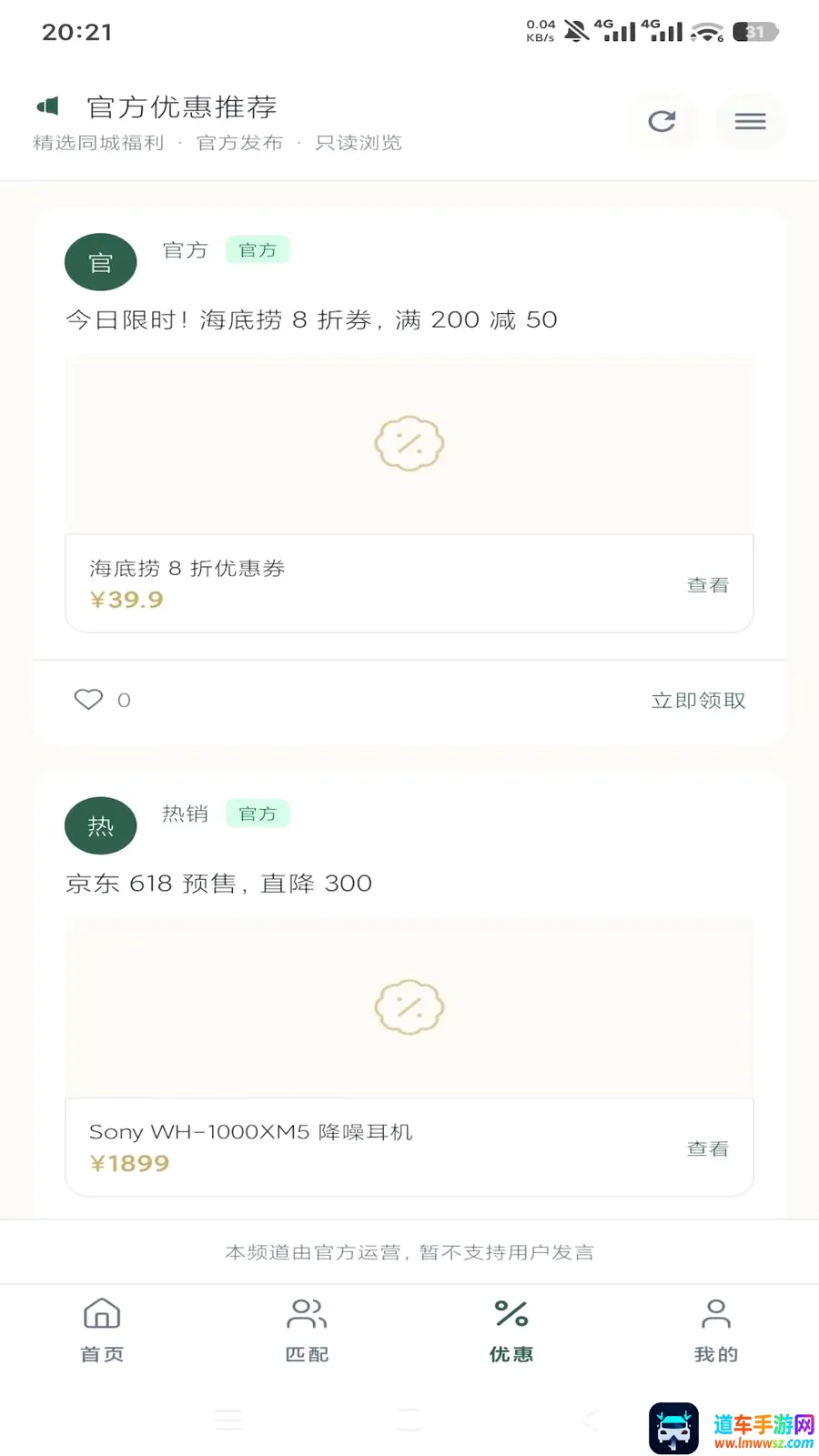This screenshot has height=1456, width=819.
Task: Open the 官方 poster avatar
Action: tap(101, 262)
